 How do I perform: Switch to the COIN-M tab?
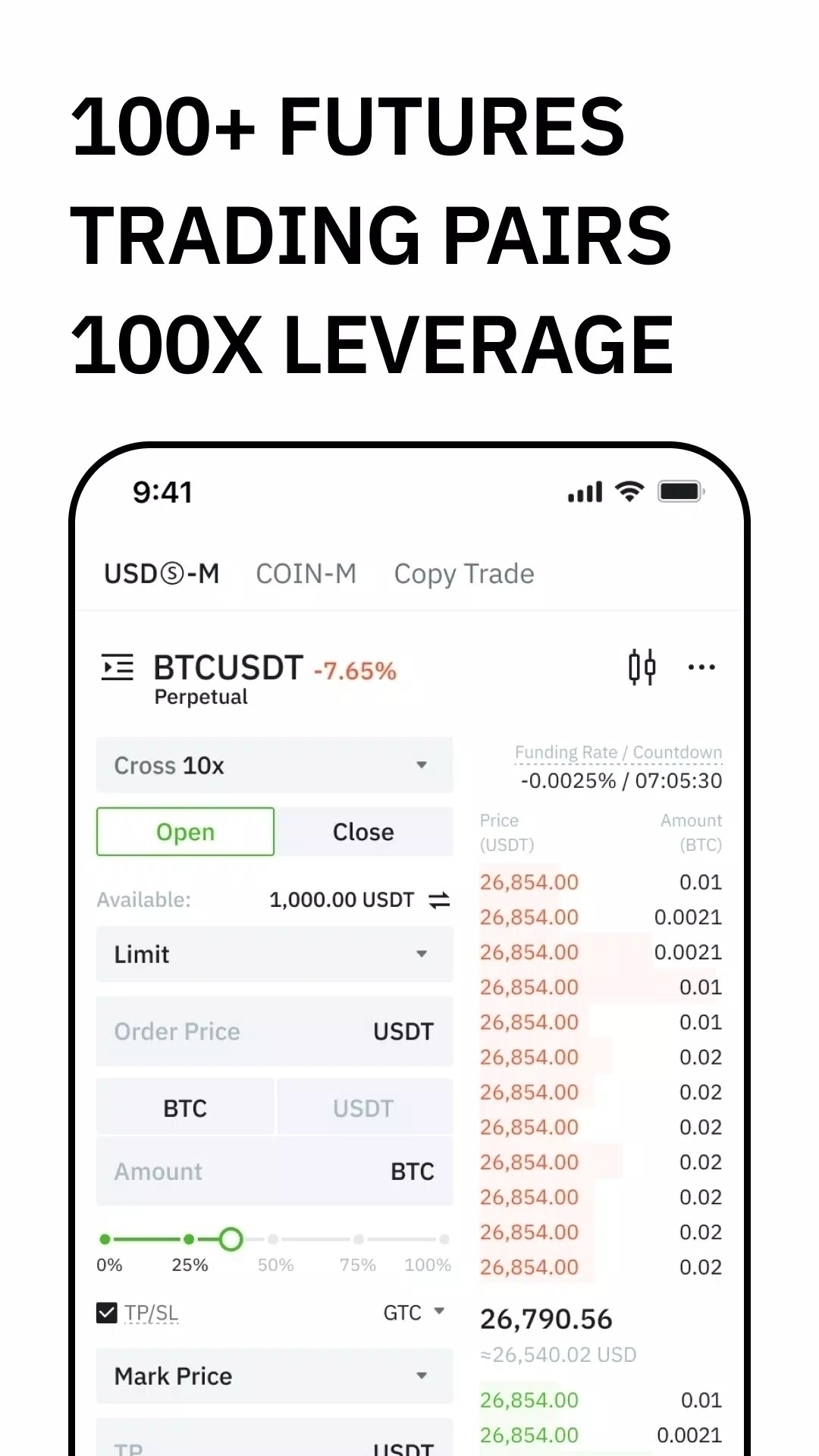click(306, 573)
